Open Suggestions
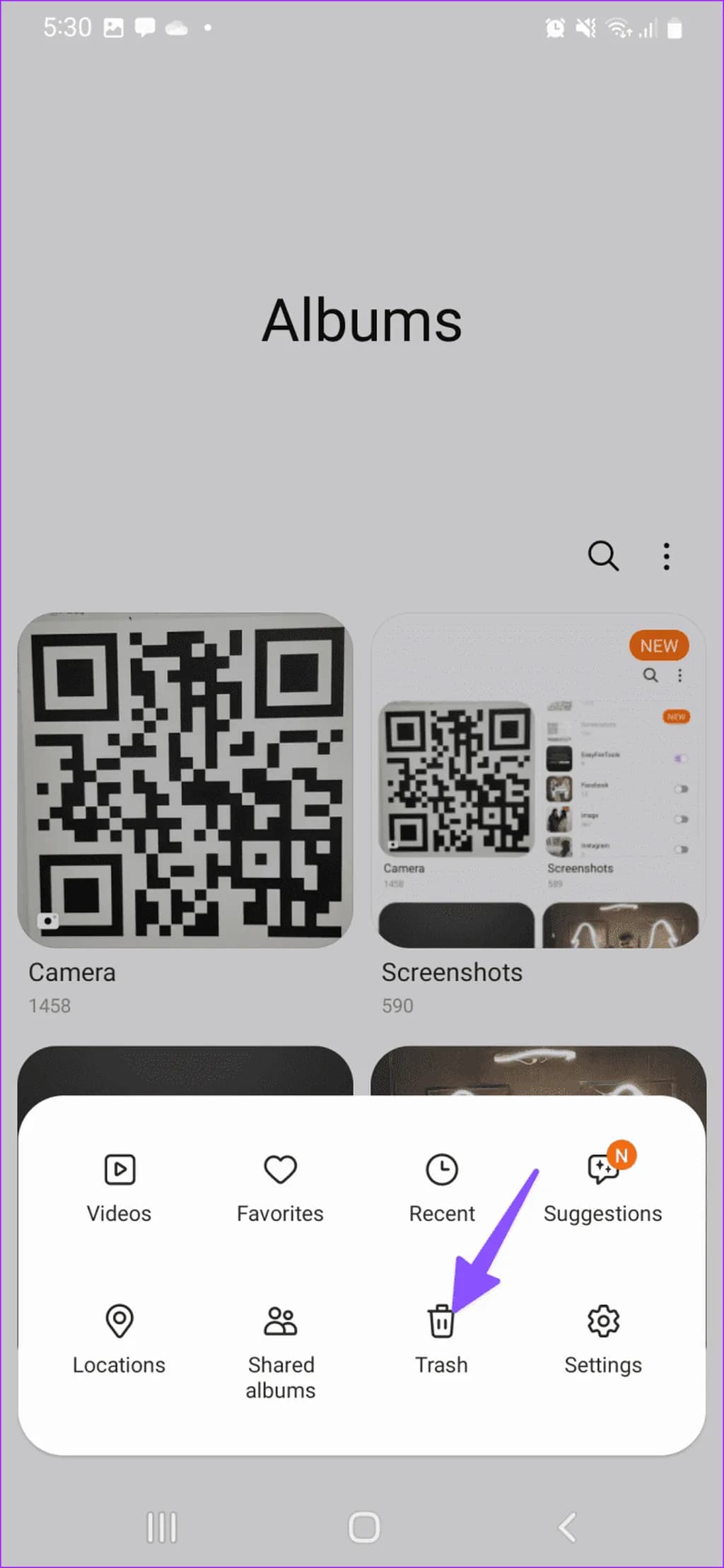The width and height of the screenshot is (724, 1568). (x=602, y=1188)
